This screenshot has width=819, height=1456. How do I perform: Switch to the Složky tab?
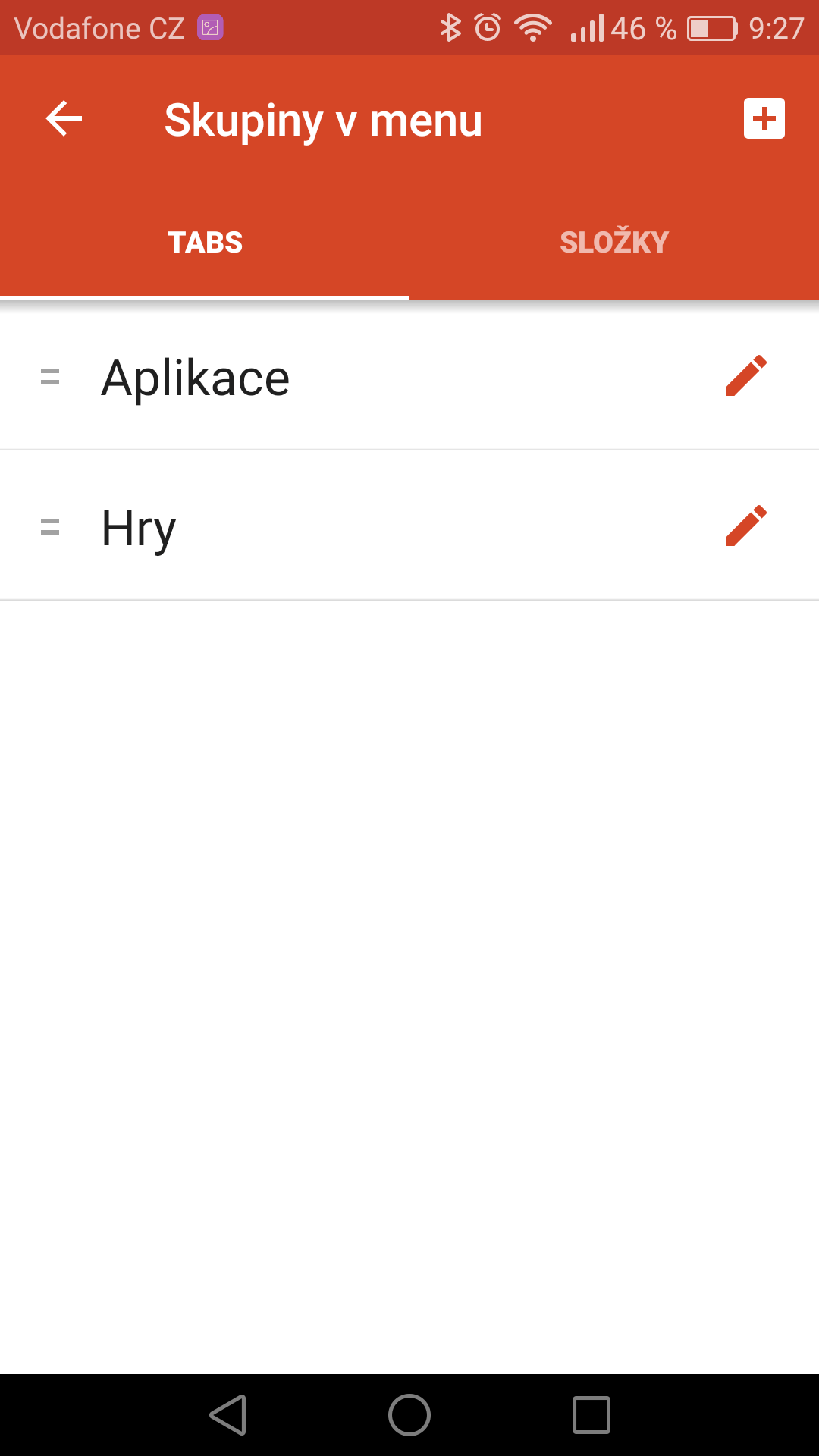[614, 243]
